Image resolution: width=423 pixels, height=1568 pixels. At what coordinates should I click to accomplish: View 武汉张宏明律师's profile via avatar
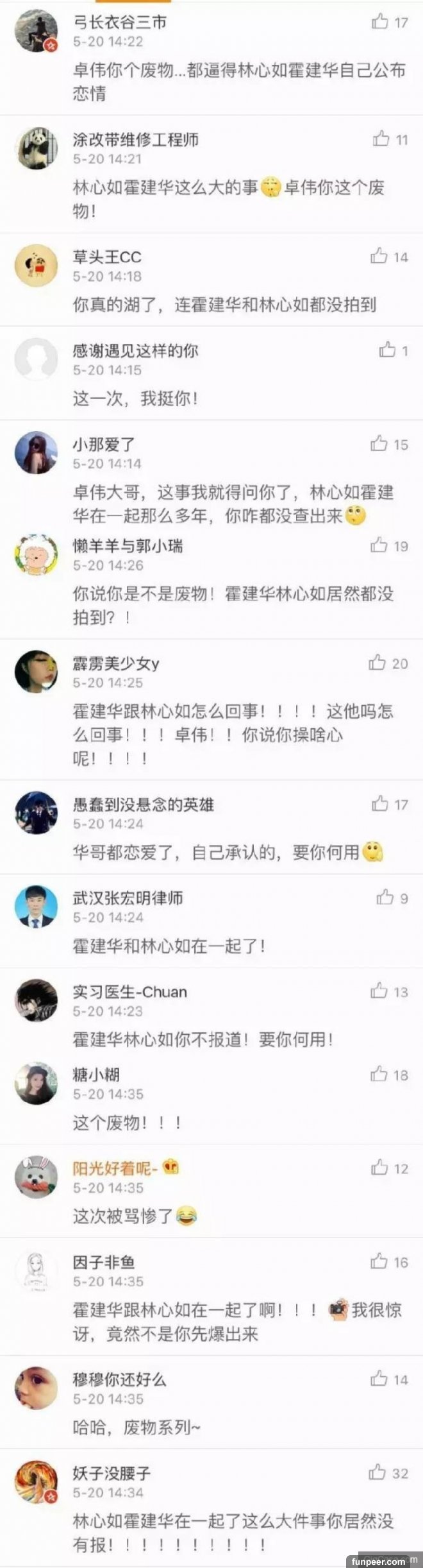(36, 907)
